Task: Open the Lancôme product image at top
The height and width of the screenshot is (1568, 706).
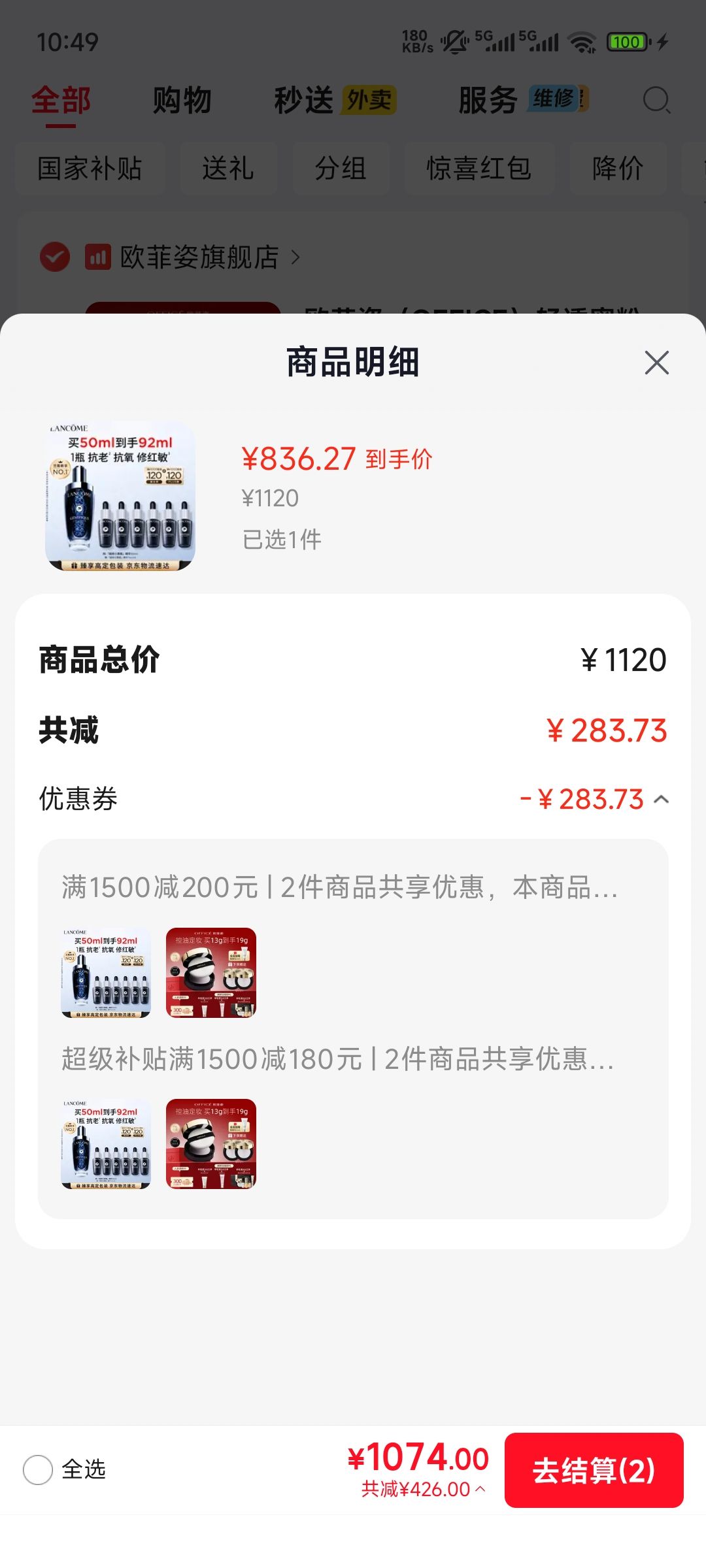Action: click(120, 496)
